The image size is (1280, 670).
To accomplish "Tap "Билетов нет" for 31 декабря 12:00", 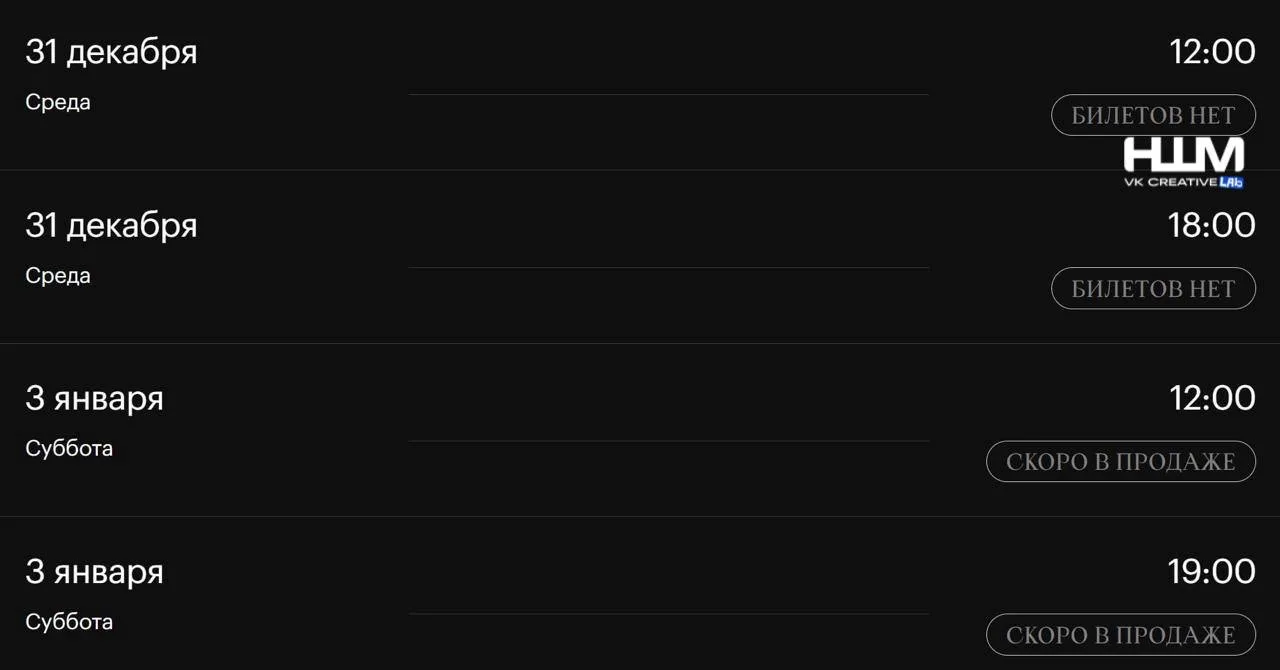I will point(1153,116).
